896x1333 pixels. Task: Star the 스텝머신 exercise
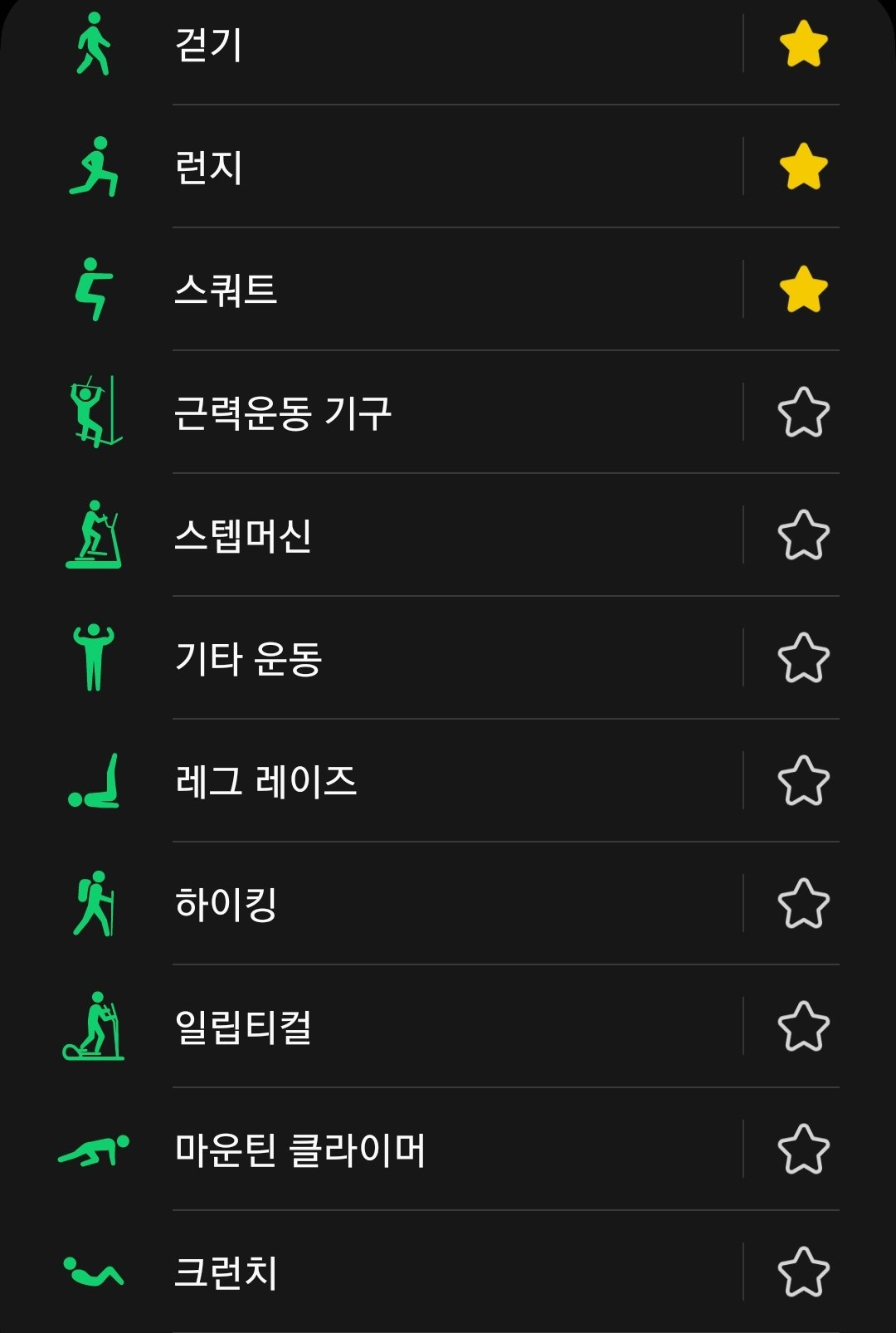click(801, 534)
